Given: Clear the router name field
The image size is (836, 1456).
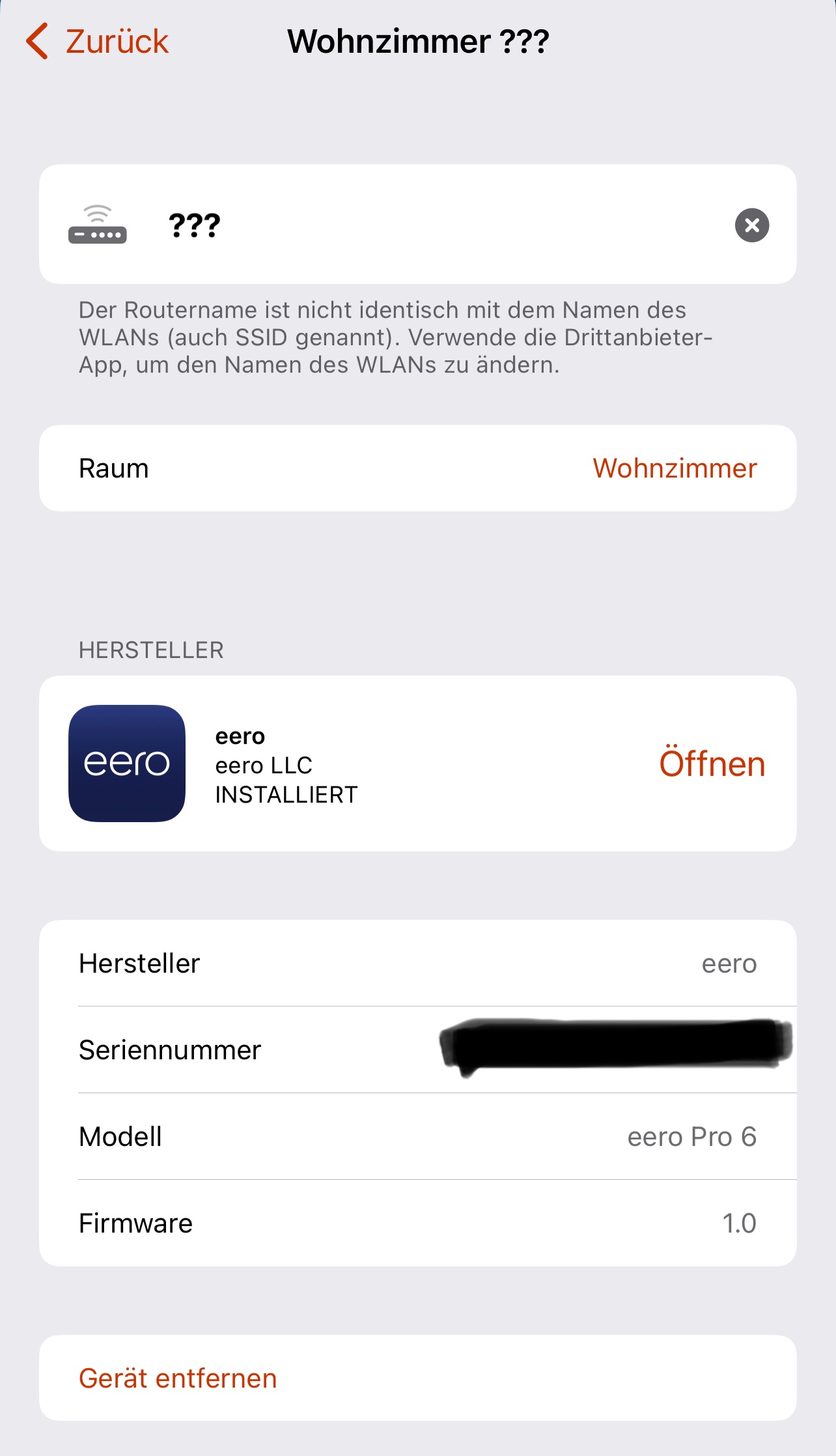Looking at the screenshot, I should click(x=751, y=225).
